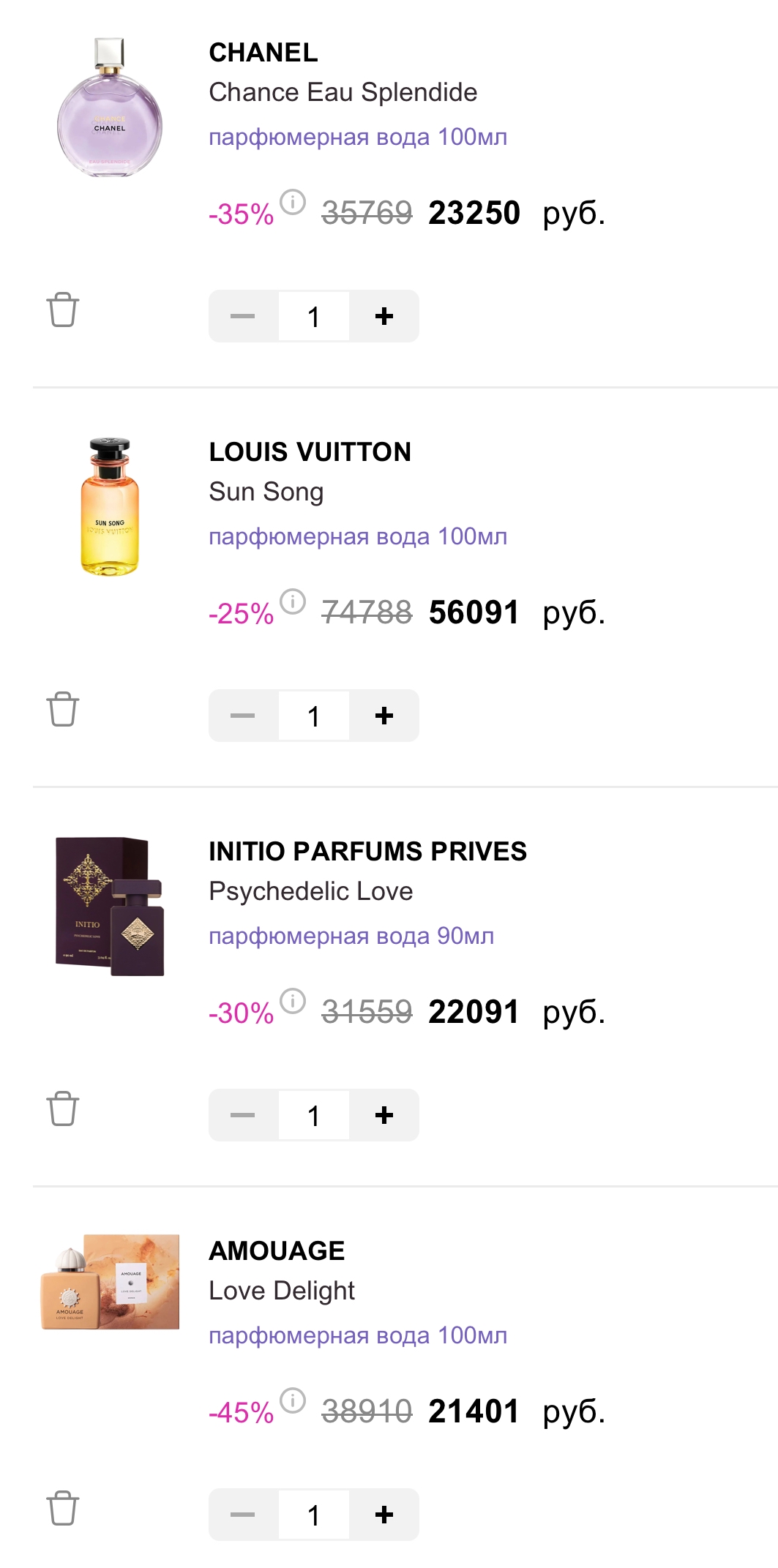Remove Initio Psychedelic Love from cart

pyautogui.click(x=63, y=1109)
